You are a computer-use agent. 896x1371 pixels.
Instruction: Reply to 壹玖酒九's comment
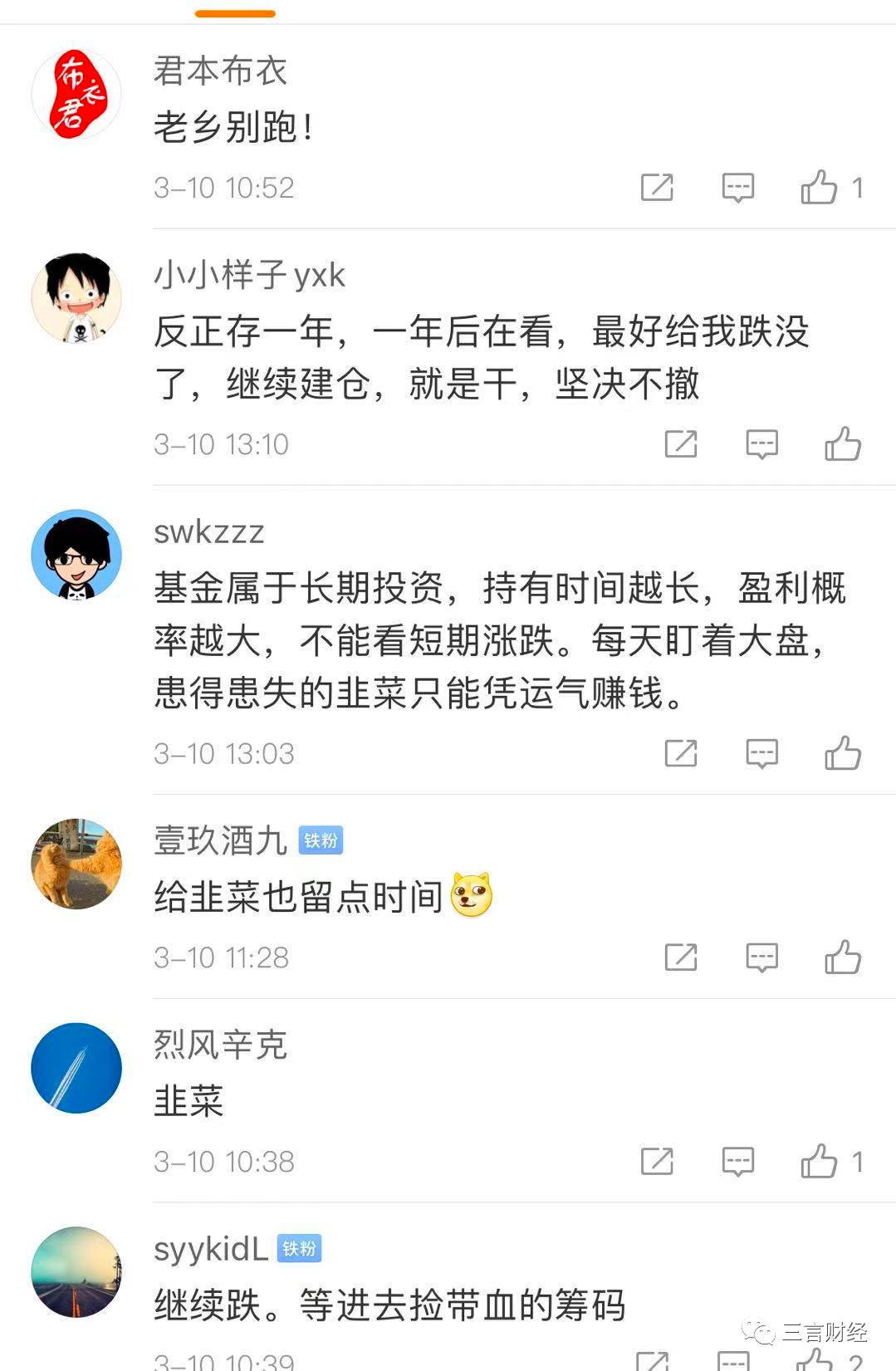[x=761, y=957]
